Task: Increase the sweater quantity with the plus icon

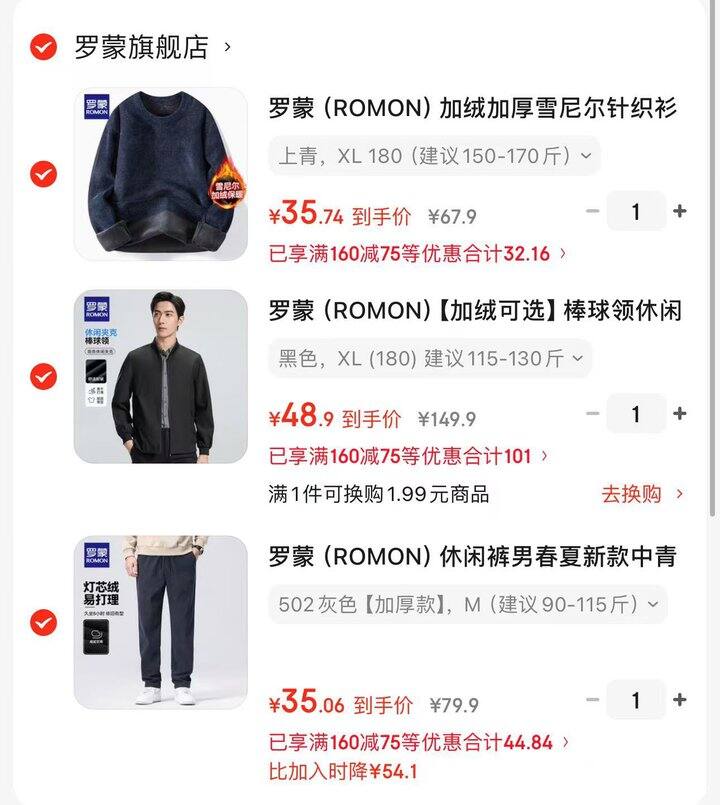Action: click(679, 211)
